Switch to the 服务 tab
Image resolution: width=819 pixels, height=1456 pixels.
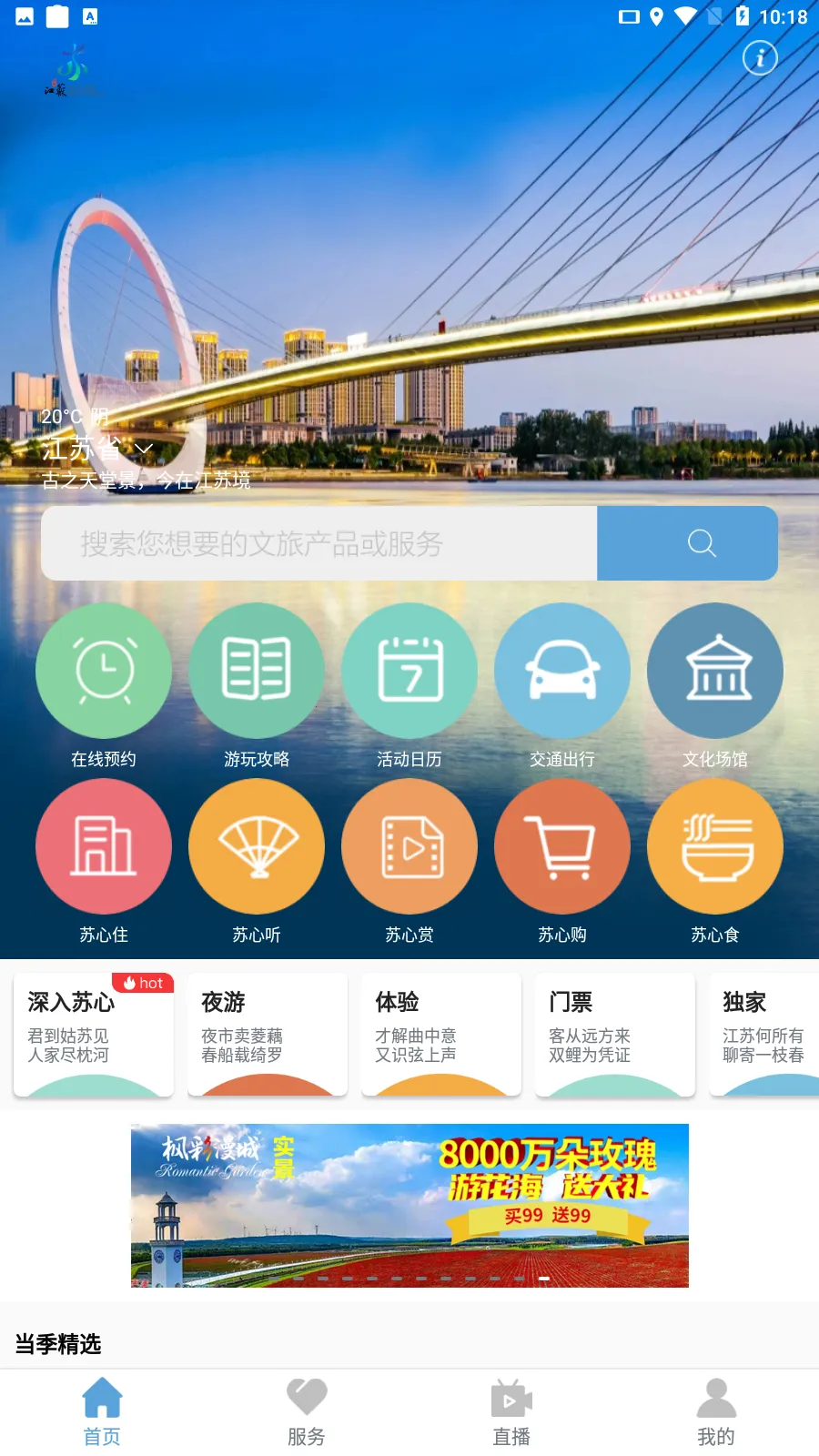(307, 1411)
